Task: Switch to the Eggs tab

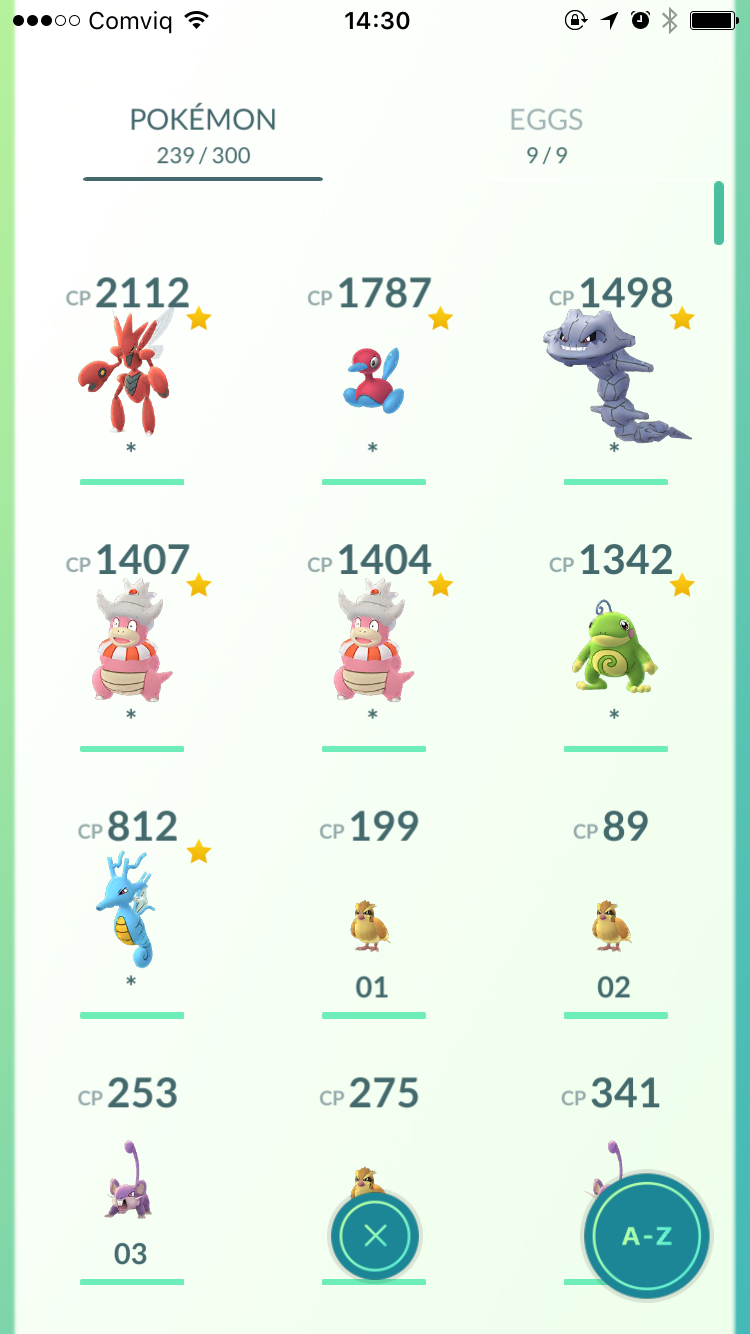Action: click(x=546, y=136)
